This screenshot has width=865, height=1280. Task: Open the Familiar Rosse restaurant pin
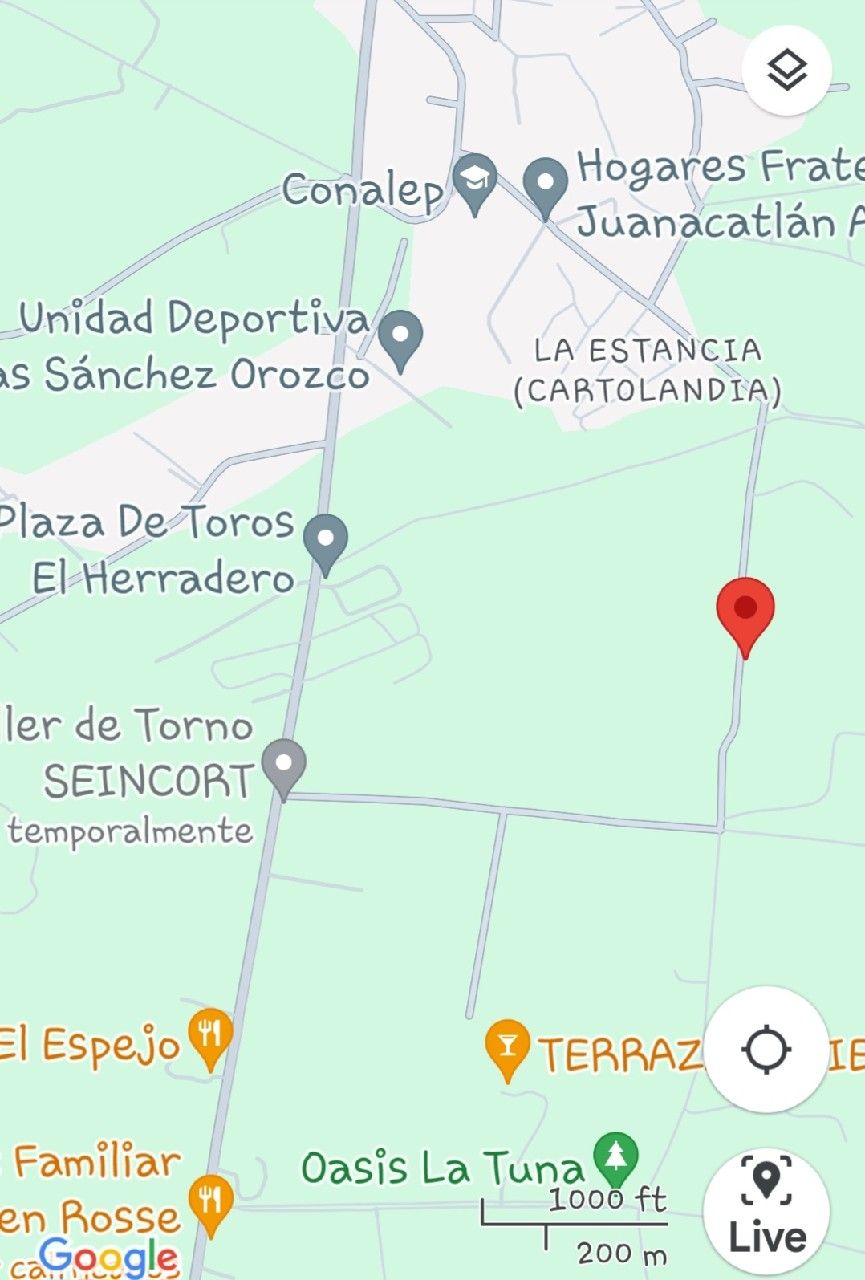pos(210,1206)
